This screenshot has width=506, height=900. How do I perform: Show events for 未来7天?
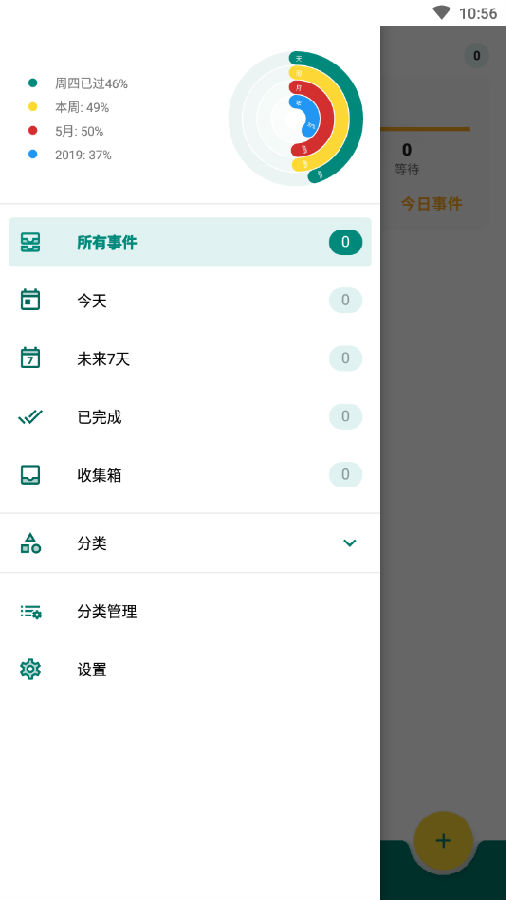[190, 359]
